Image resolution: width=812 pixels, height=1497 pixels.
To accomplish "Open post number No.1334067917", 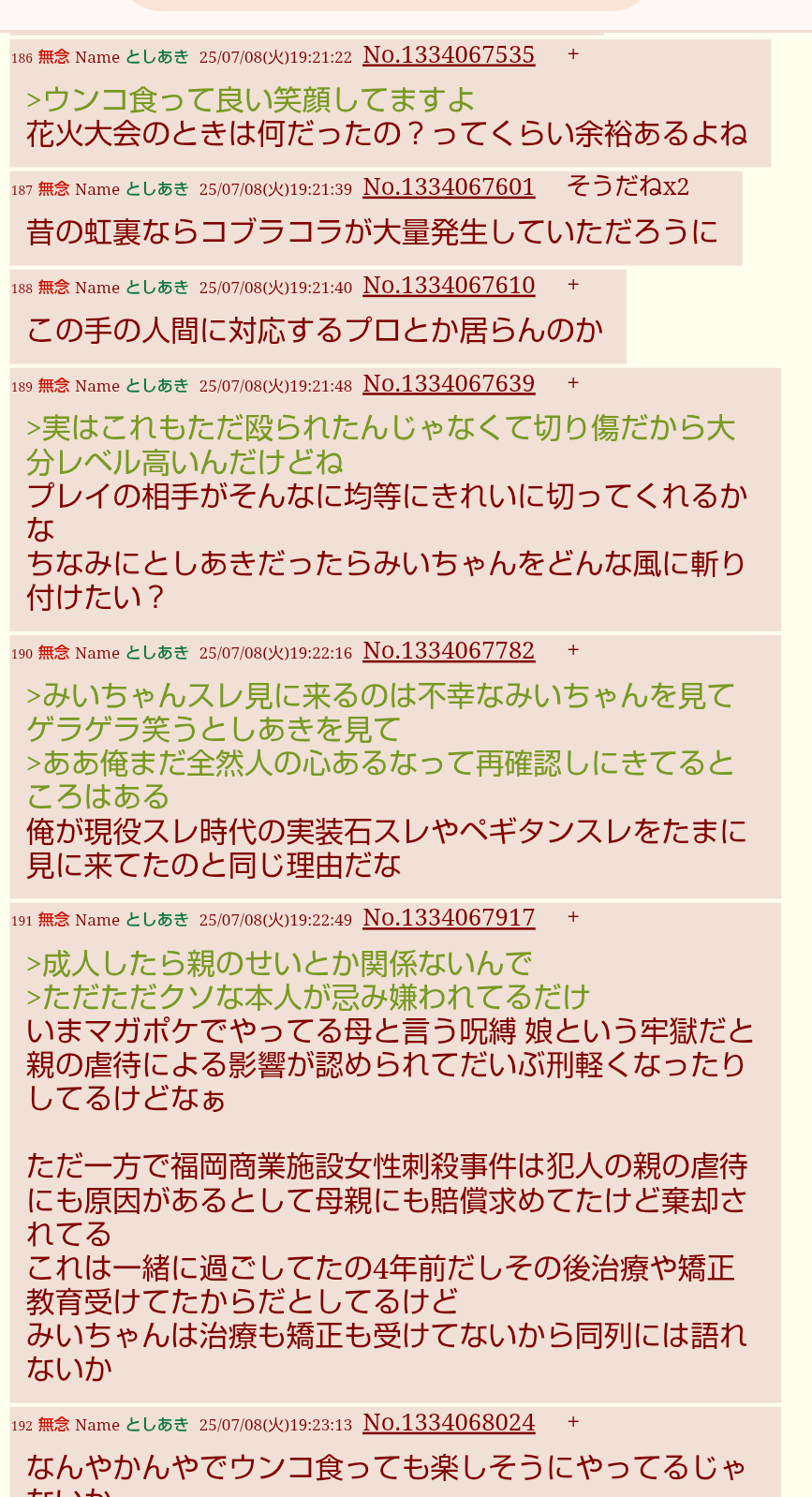I will pos(449,918).
